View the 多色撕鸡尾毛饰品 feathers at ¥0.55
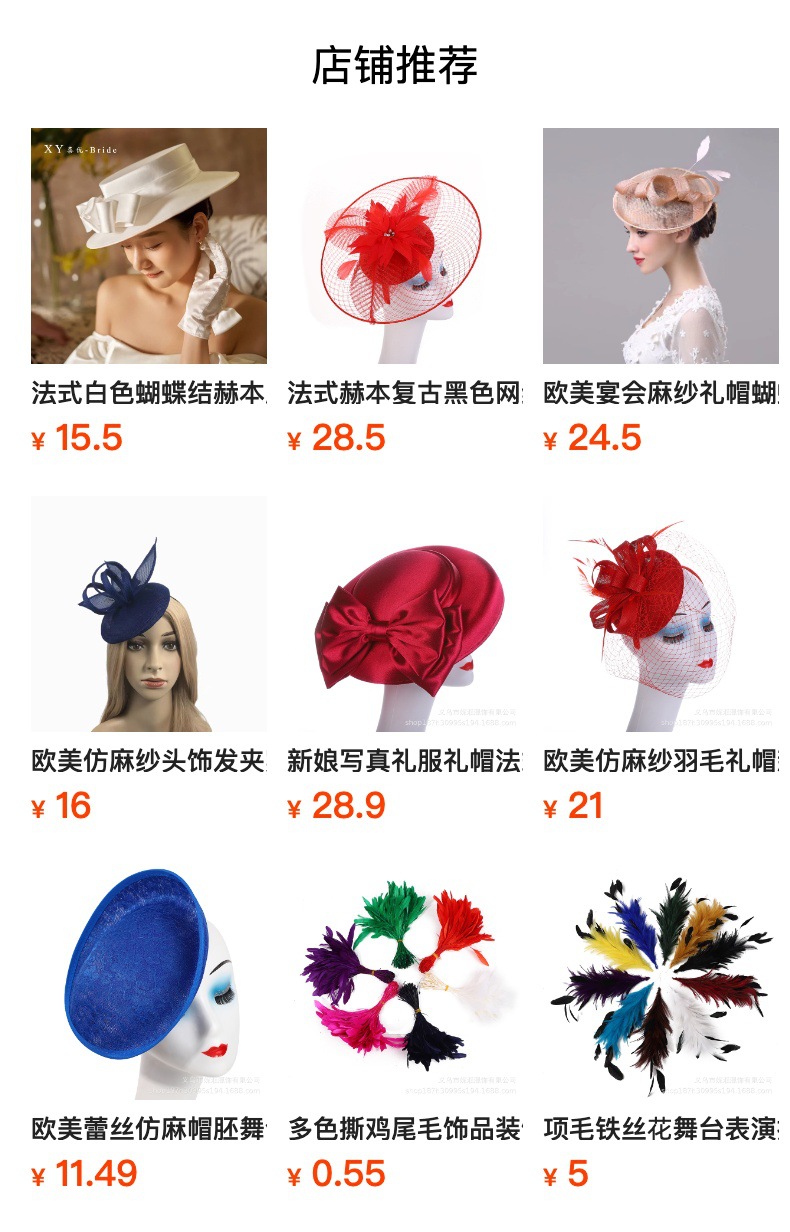This screenshot has height=1232, width=790. click(x=405, y=982)
